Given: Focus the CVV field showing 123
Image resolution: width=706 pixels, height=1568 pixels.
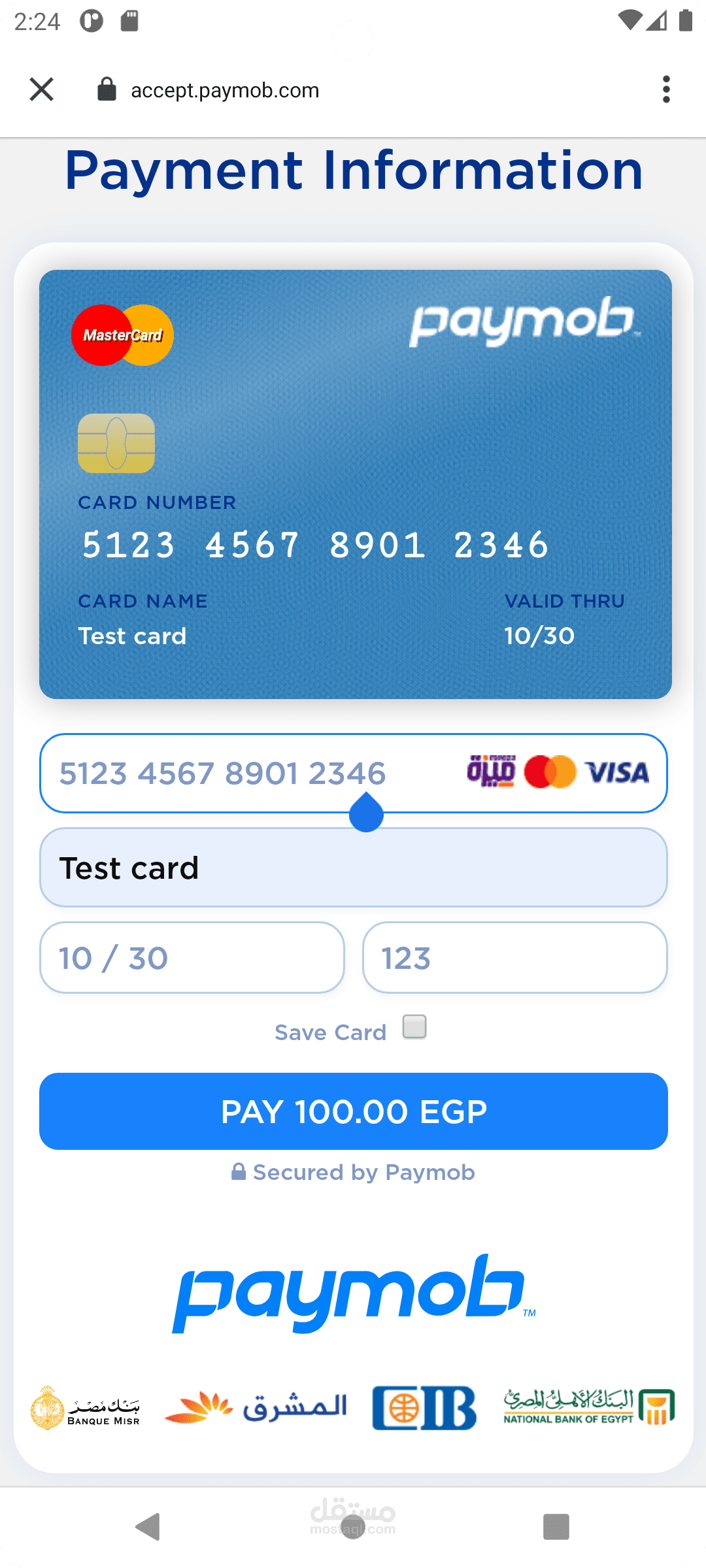Looking at the screenshot, I should tap(514, 958).
